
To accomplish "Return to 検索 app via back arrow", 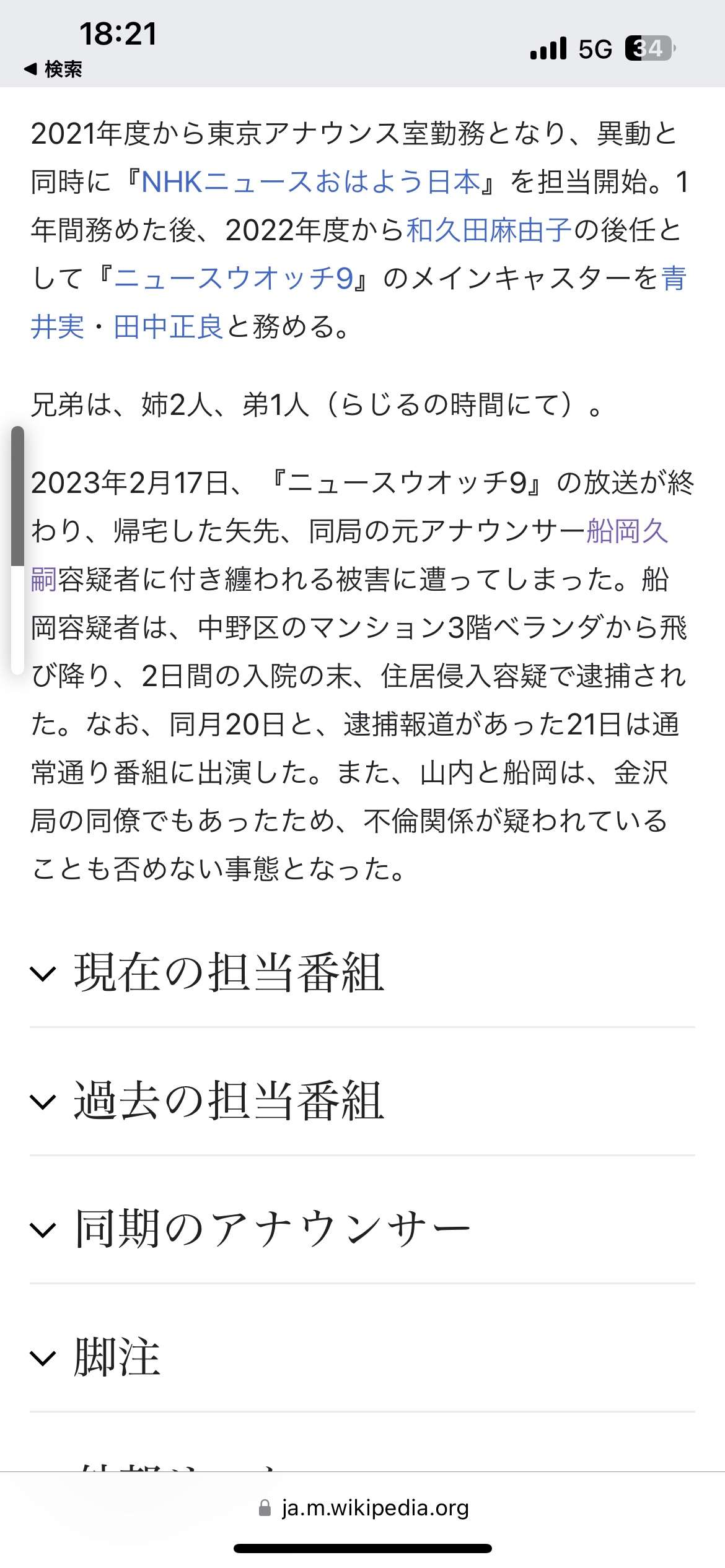I will [53, 69].
